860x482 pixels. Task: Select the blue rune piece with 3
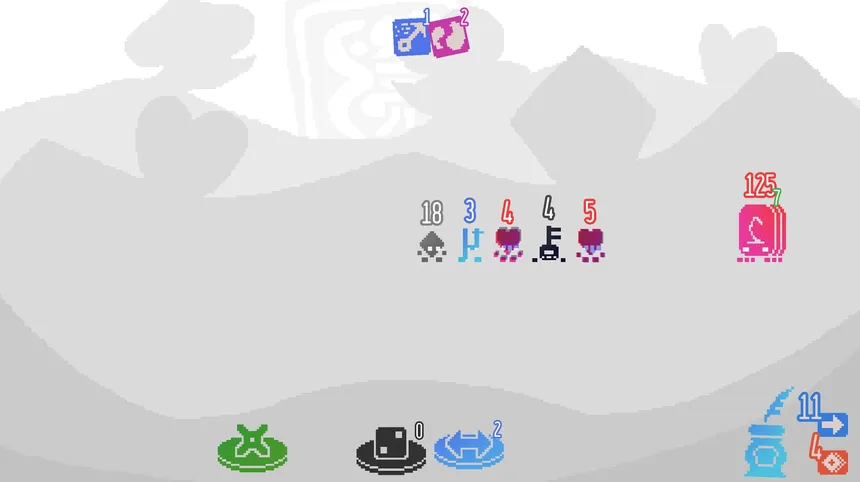point(470,245)
